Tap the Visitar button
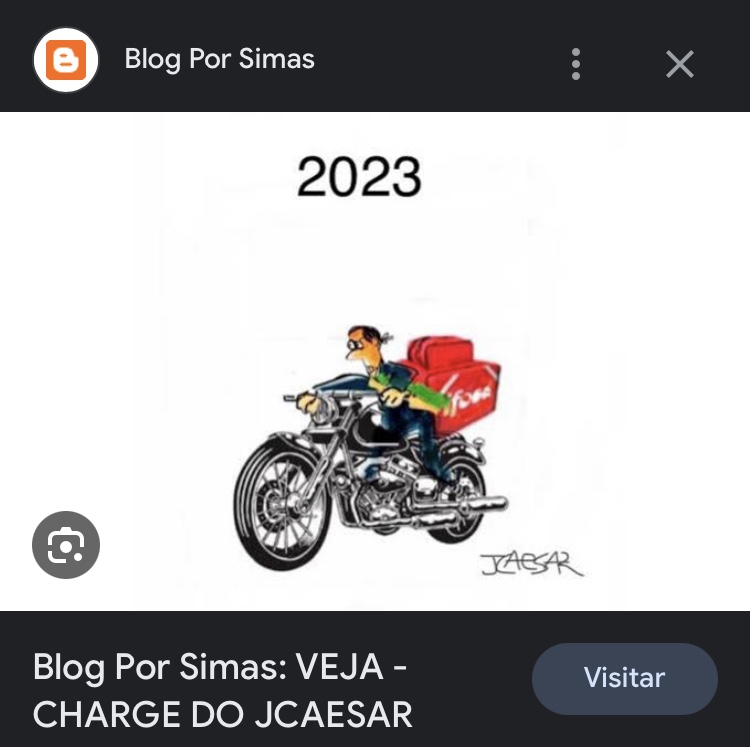750x747 pixels. coord(624,678)
